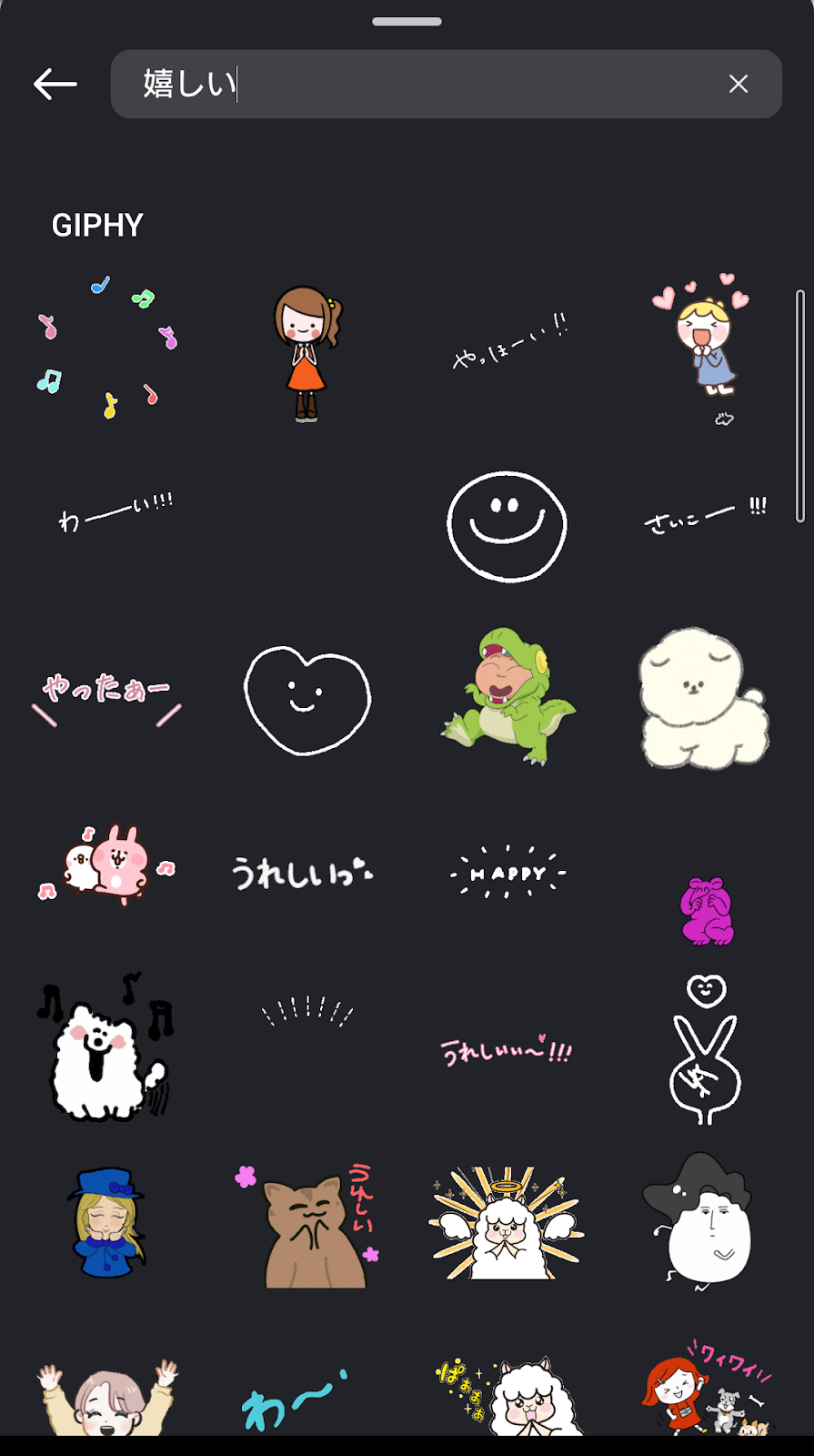This screenshot has height=1456, width=814.
Task: Choose the girl with blue hat sticker
Action: coord(106,1223)
